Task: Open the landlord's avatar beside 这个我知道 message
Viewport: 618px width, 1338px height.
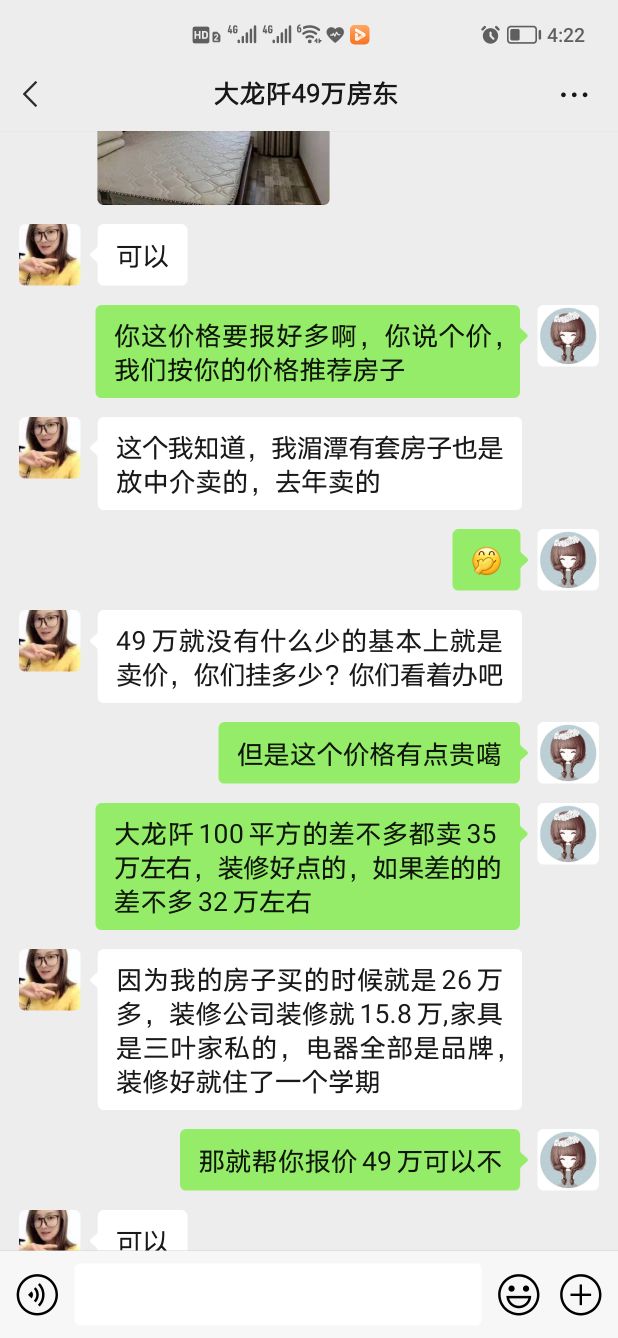Action: (49, 447)
